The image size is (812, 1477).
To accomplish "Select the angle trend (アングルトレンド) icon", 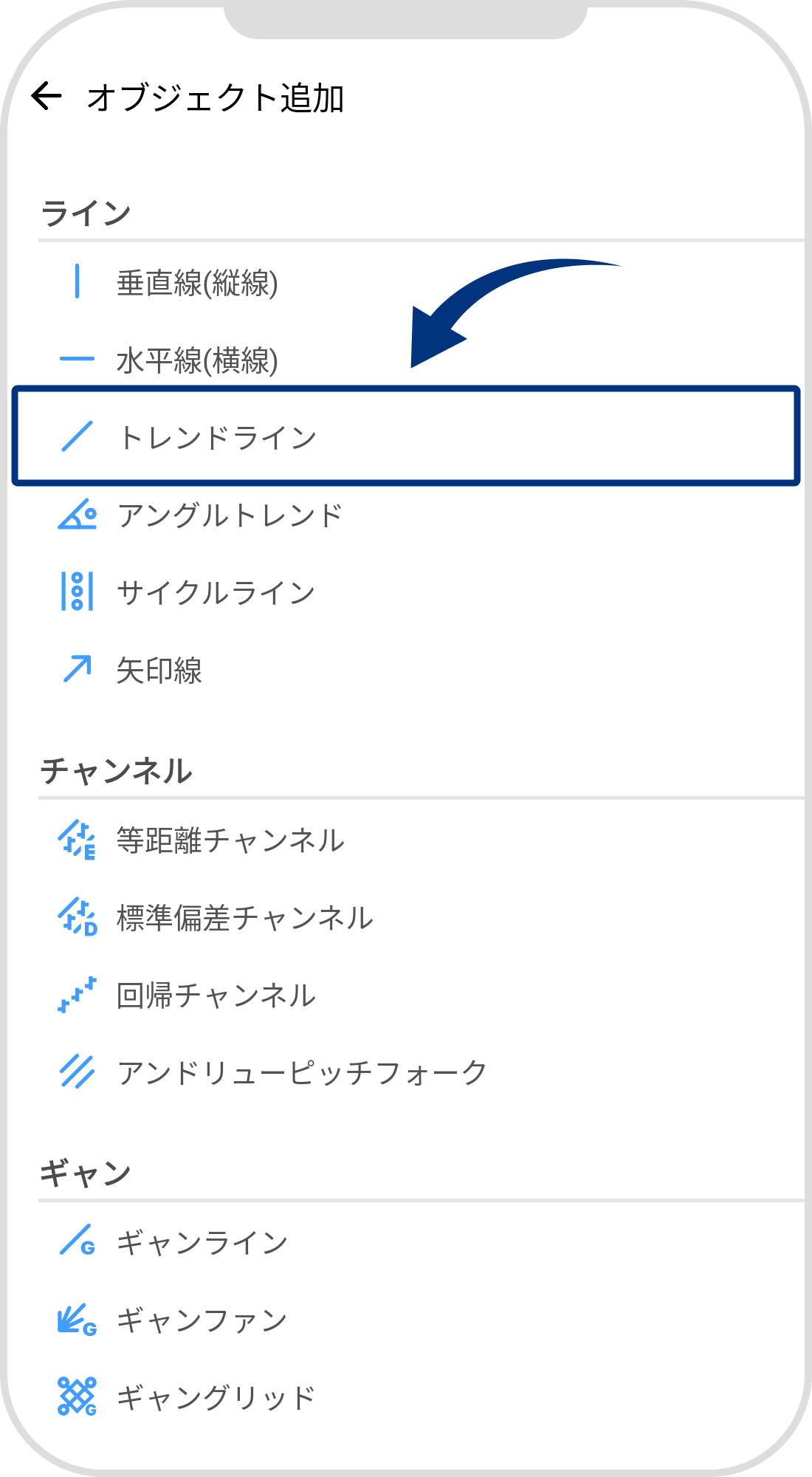I will coord(78,517).
